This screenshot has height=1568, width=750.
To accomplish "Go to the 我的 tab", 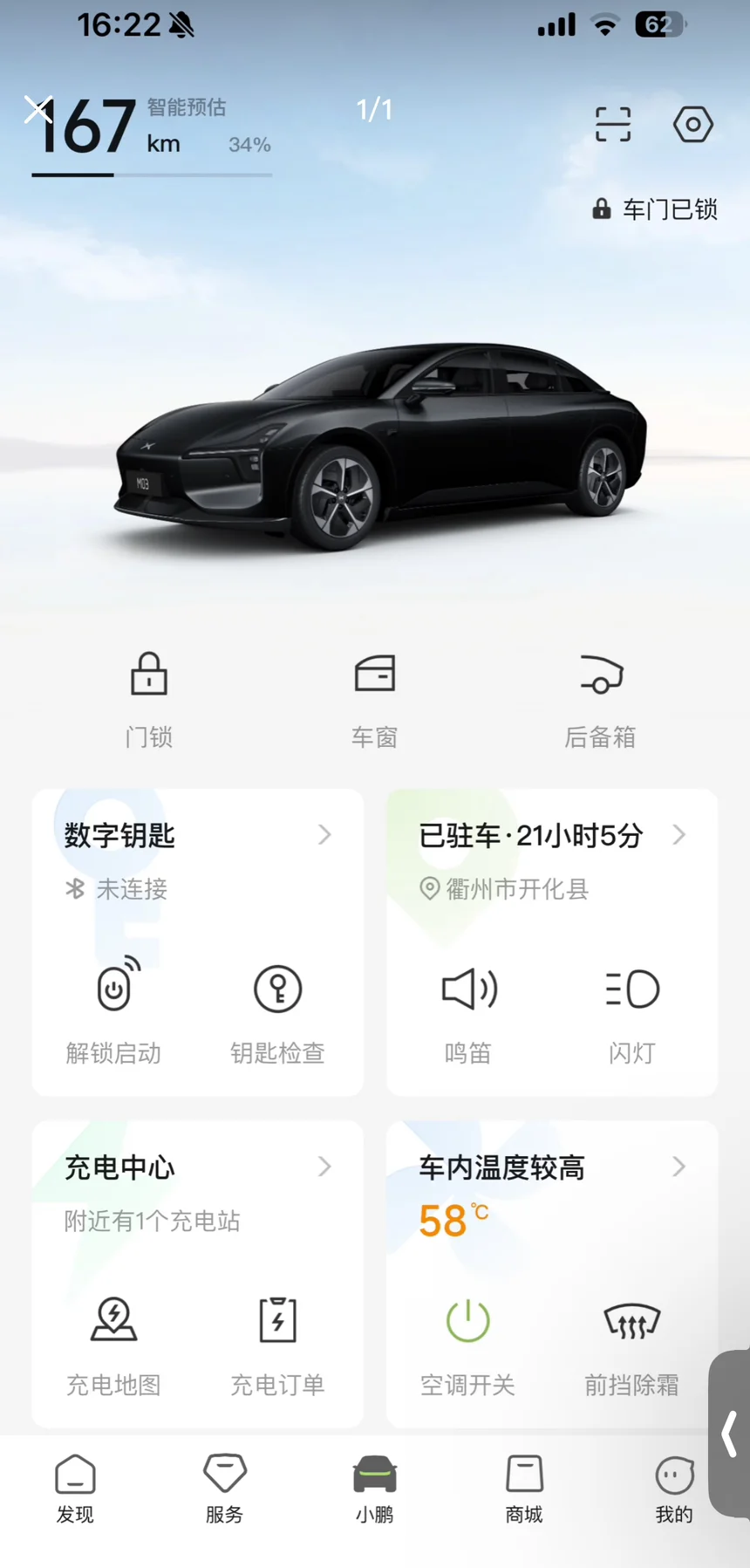I will pyautogui.click(x=674, y=1489).
